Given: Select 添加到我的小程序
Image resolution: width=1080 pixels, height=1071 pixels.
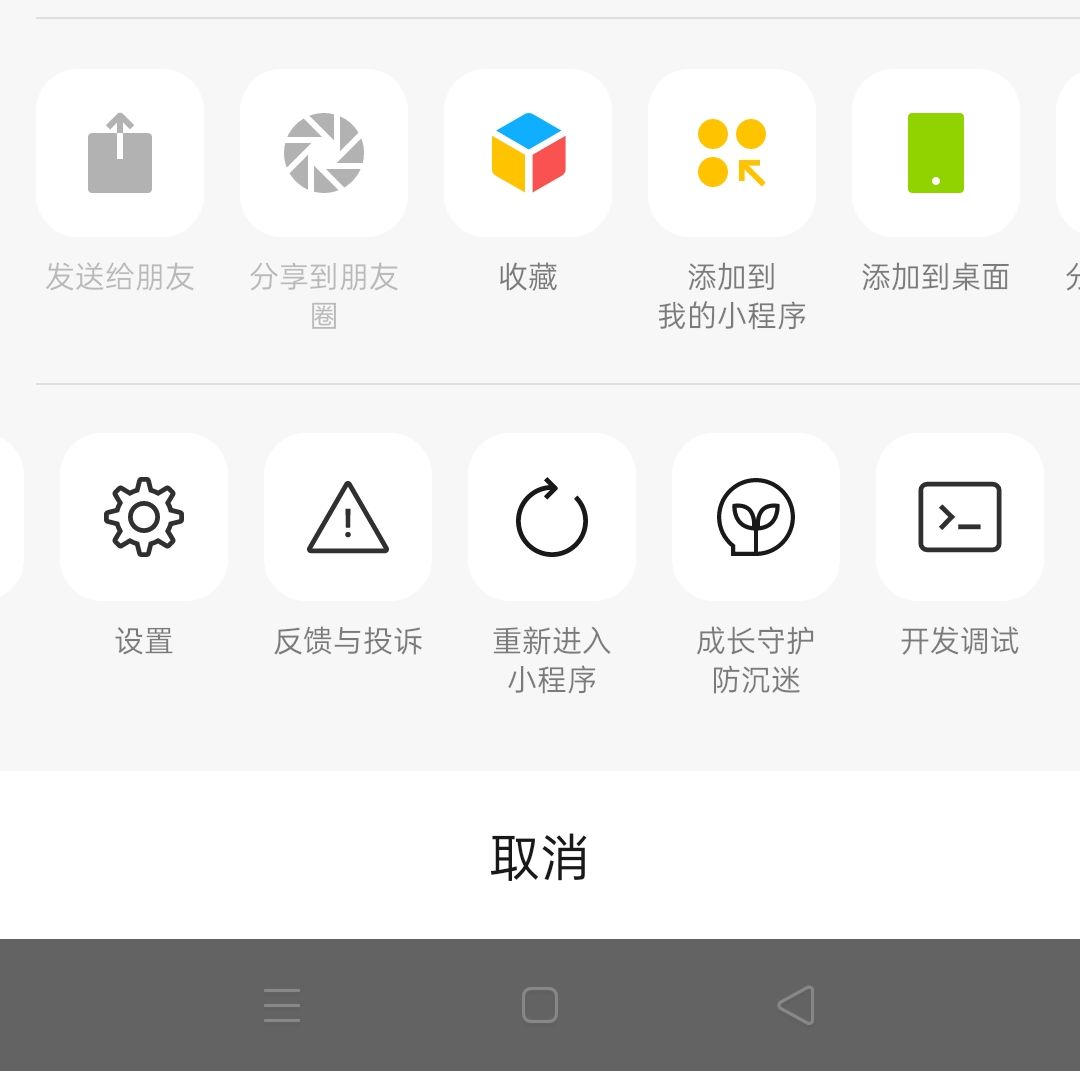Looking at the screenshot, I should (732, 153).
